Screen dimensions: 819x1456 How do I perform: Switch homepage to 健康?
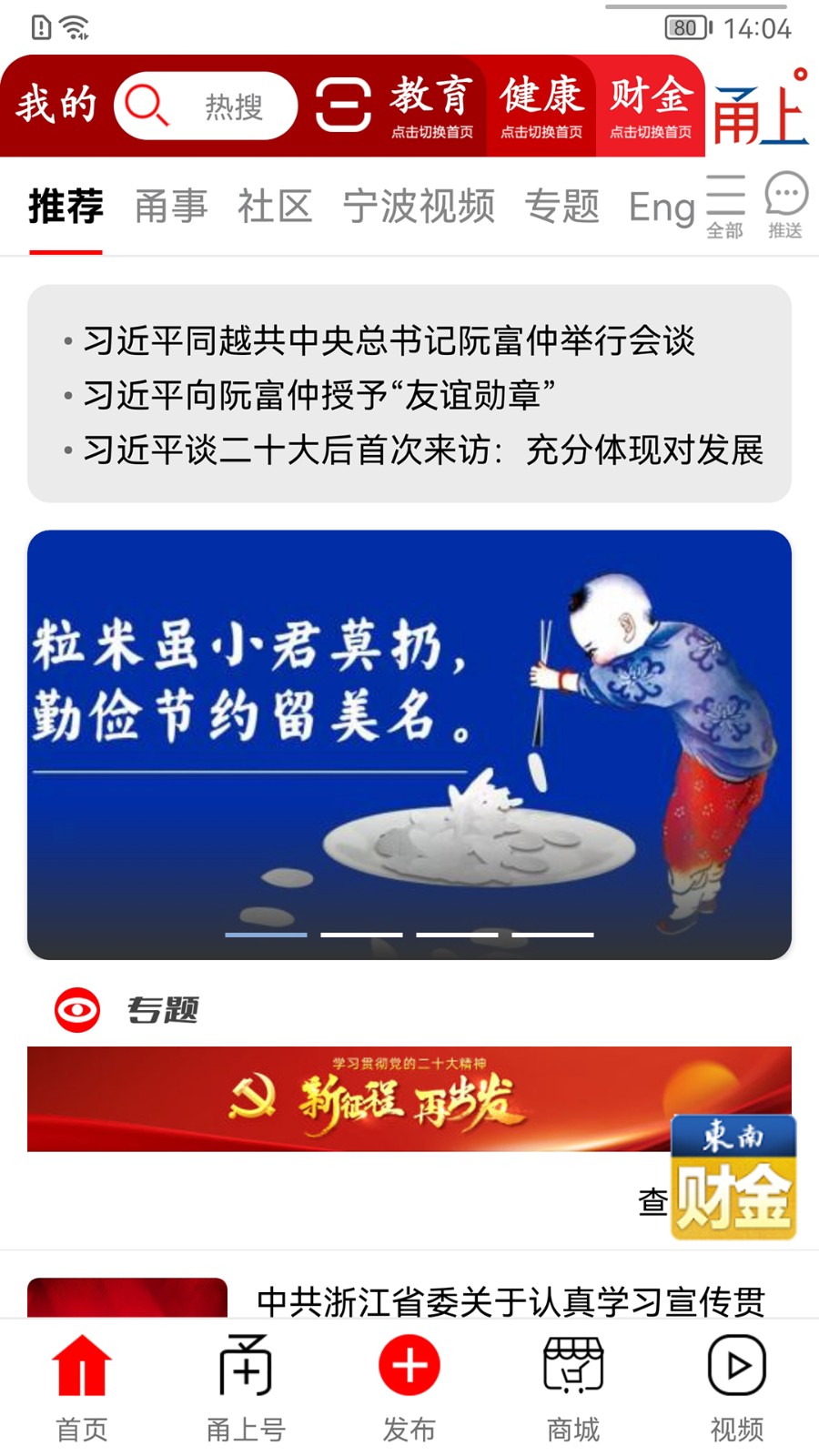541,106
